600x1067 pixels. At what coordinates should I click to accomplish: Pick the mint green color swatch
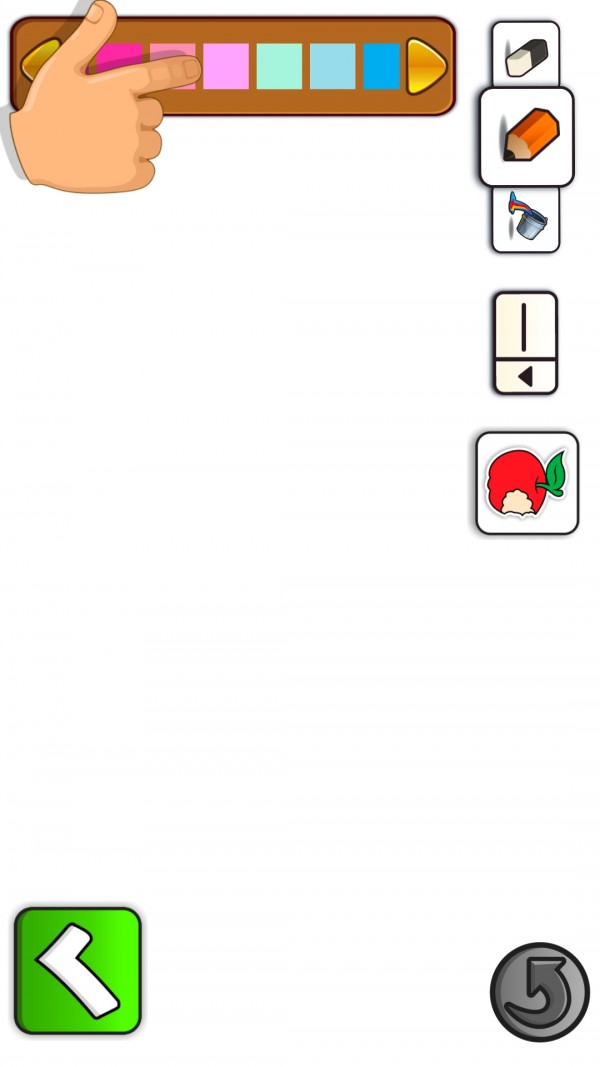coord(279,66)
